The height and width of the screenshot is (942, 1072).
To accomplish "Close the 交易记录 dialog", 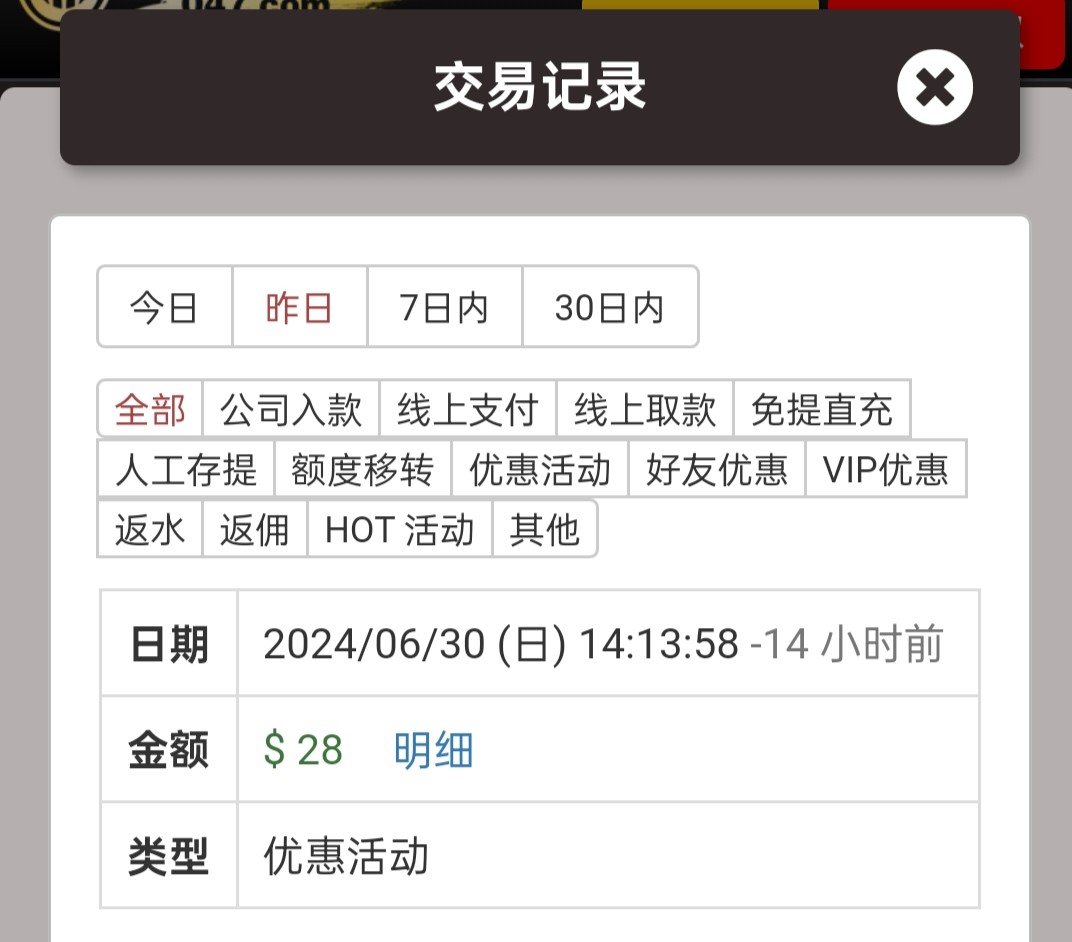I will tap(934, 88).
